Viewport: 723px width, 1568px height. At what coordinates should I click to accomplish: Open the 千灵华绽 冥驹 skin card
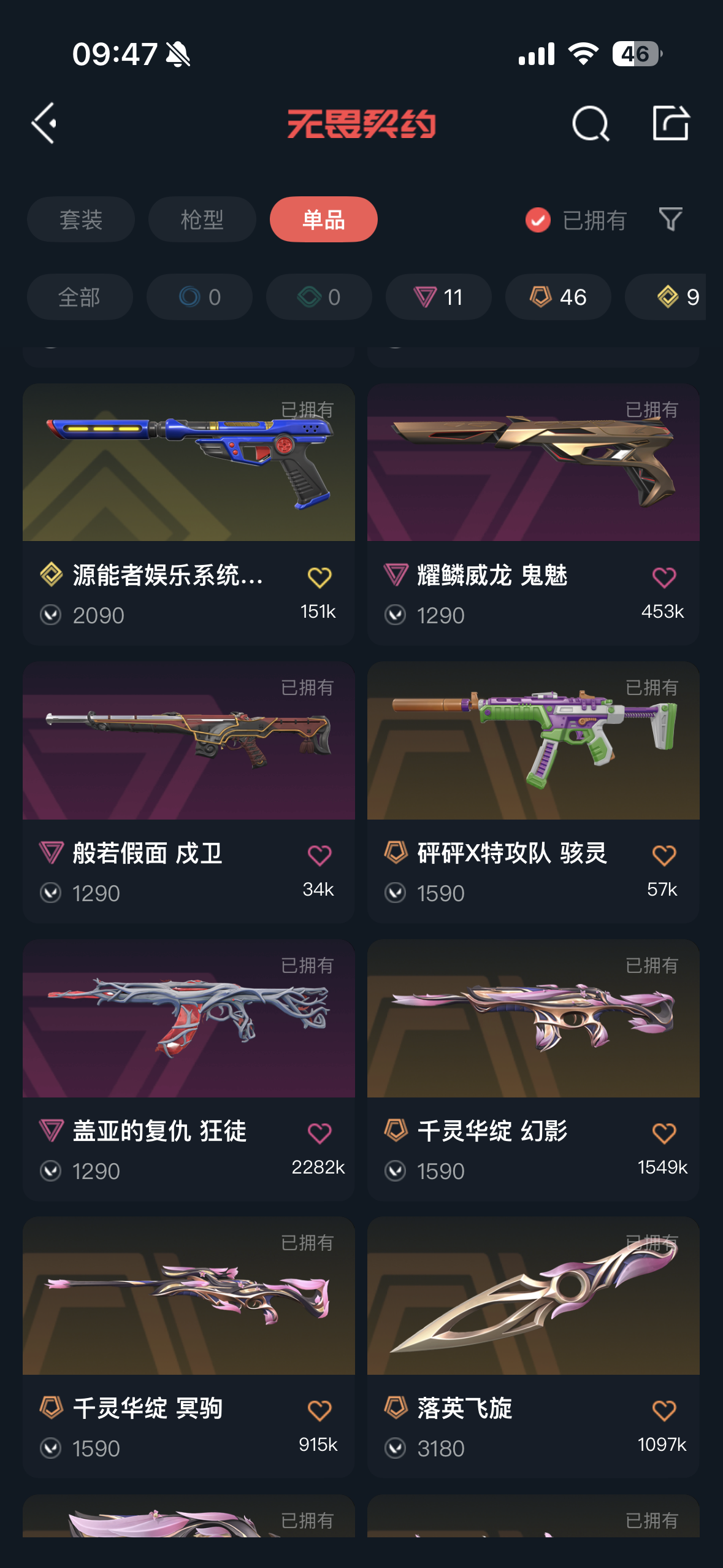point(189,1347)
